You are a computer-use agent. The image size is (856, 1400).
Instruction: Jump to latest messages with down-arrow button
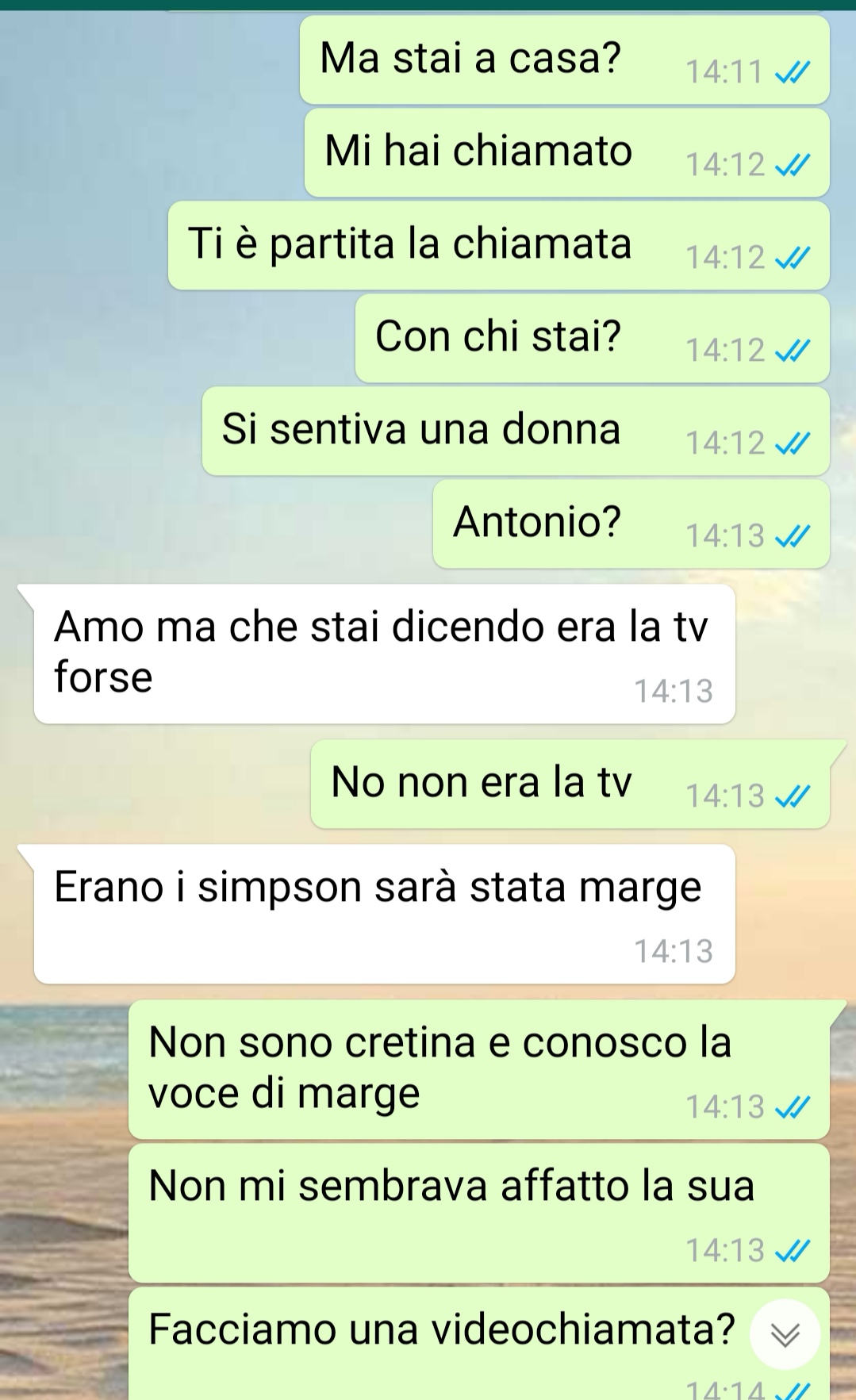coord(785,1335)
